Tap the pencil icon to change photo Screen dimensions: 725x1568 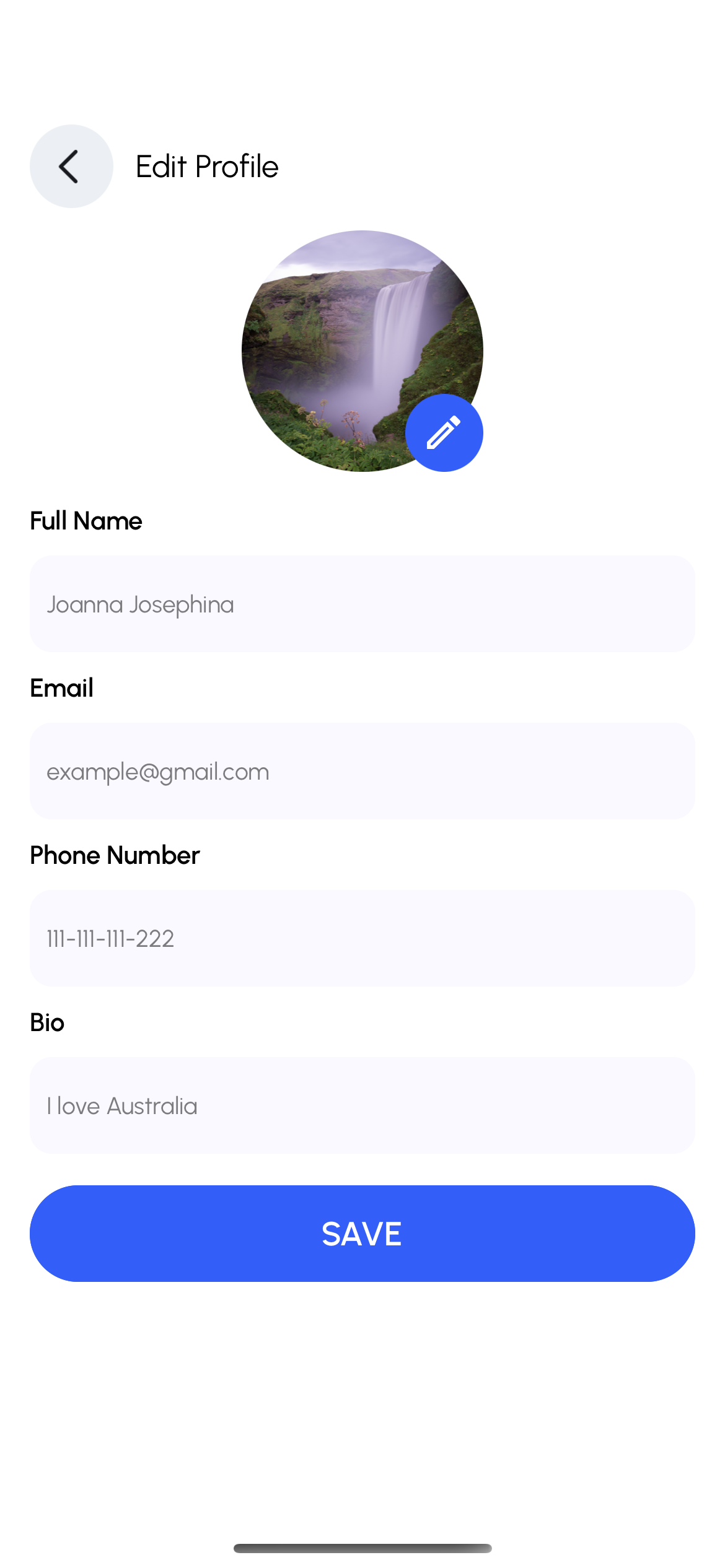click(x=444, y=432)
